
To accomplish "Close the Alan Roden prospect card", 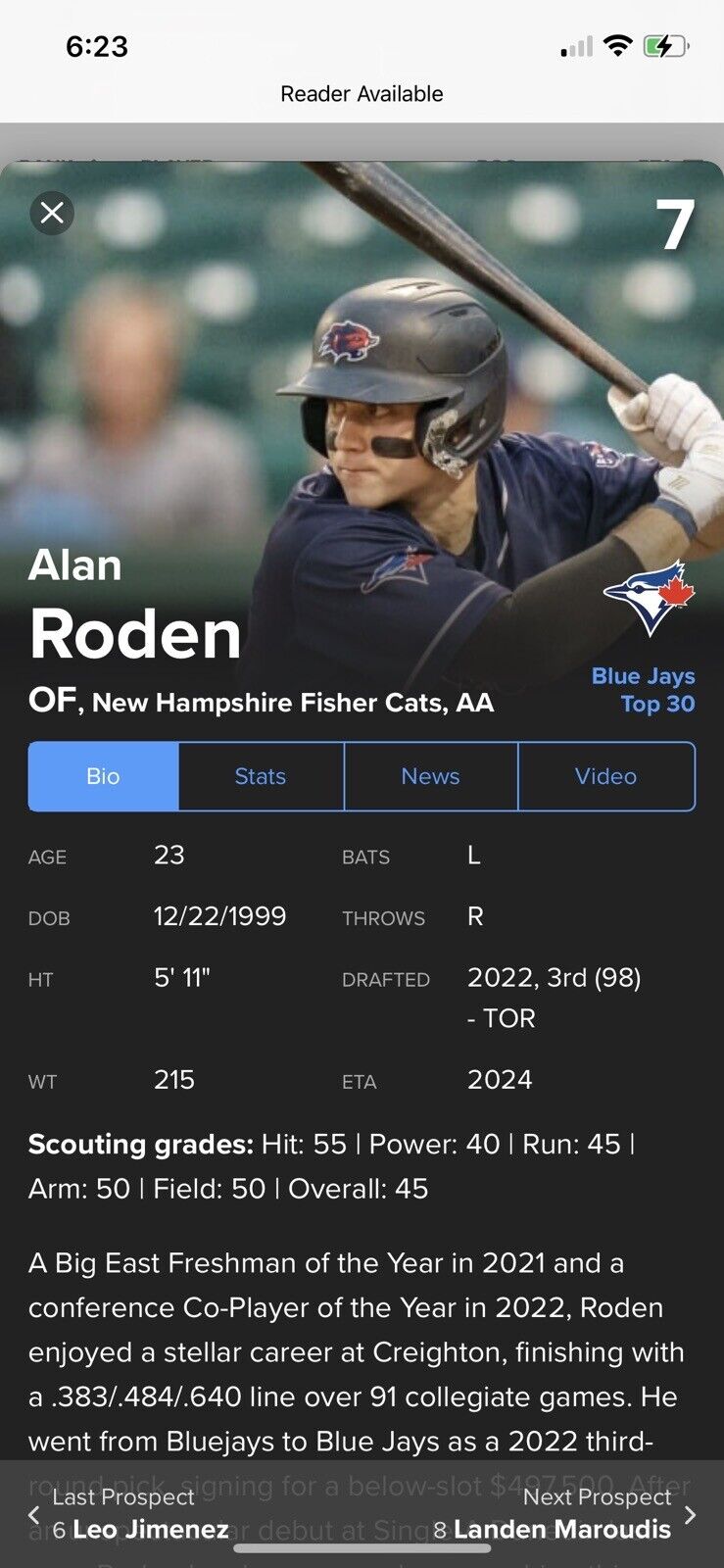I will tap(52, 213).
